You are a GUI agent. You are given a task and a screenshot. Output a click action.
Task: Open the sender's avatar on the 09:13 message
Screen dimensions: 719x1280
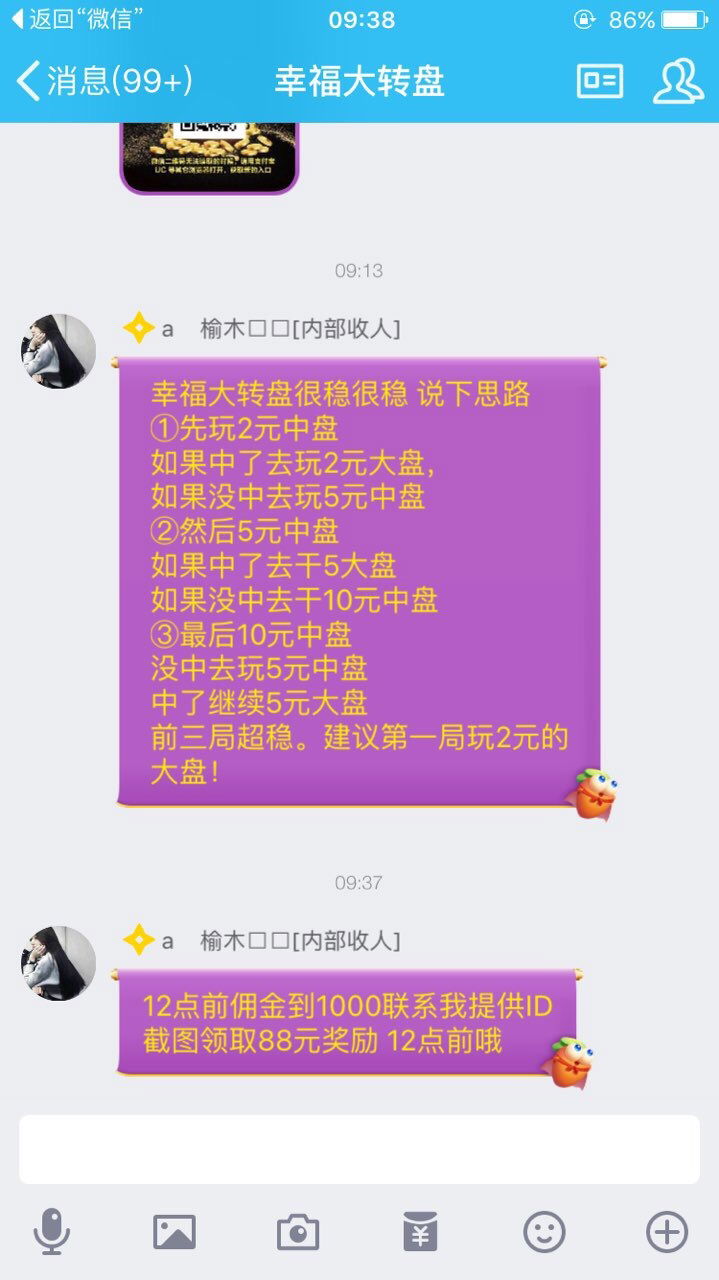point(58,351)
